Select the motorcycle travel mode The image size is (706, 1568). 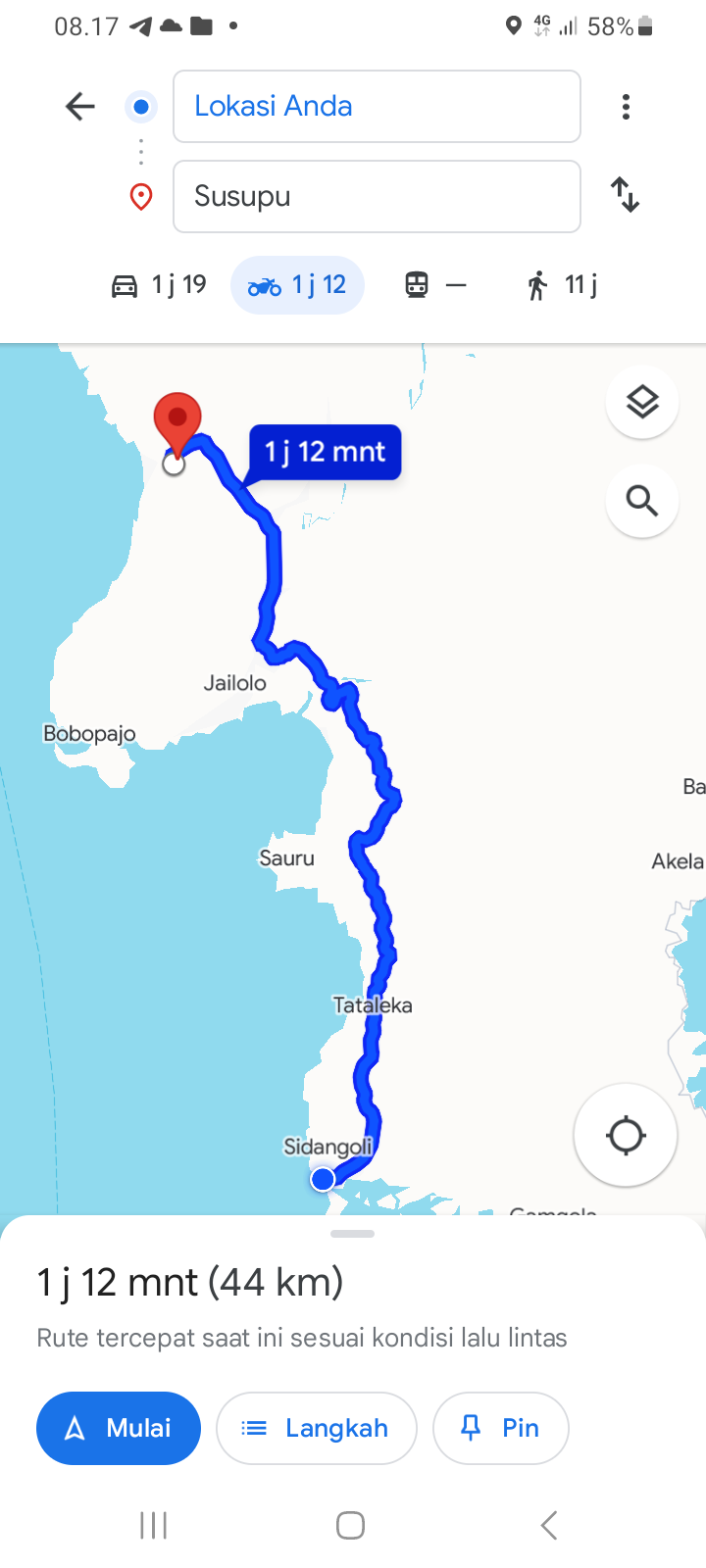(297, 285)
